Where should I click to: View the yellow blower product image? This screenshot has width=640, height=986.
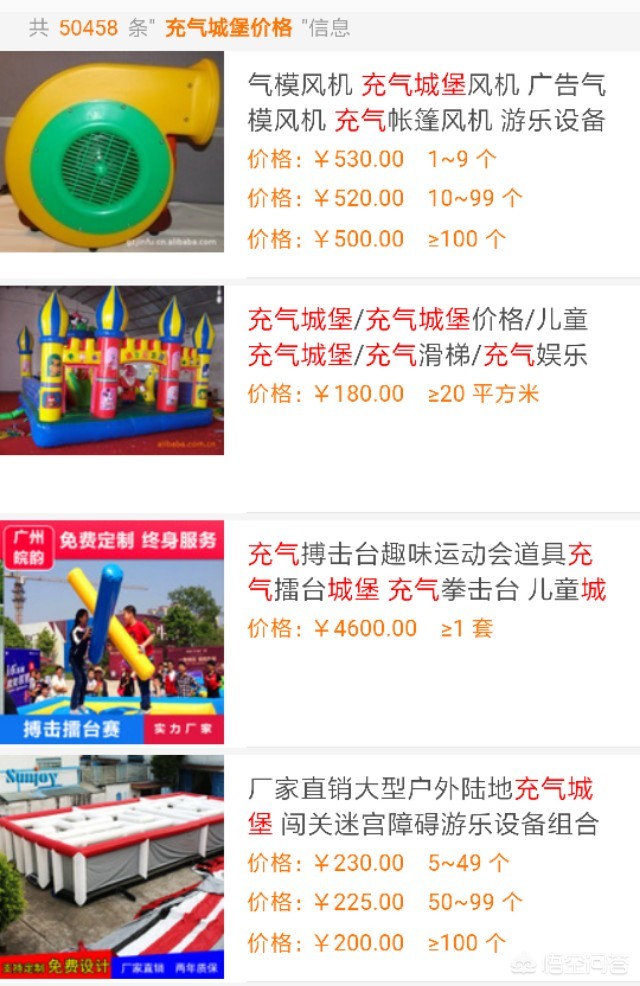[x=111, y=152]
